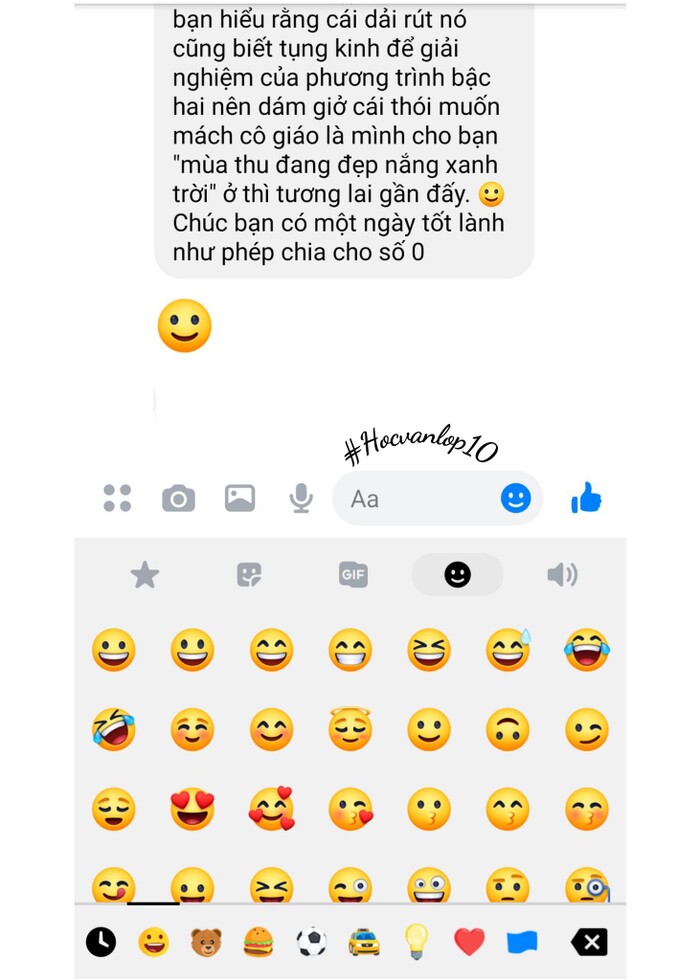This screenshot has width=700, height=980.
Task: Jump to the bear animals emoji category
Action: coord(206,941)
